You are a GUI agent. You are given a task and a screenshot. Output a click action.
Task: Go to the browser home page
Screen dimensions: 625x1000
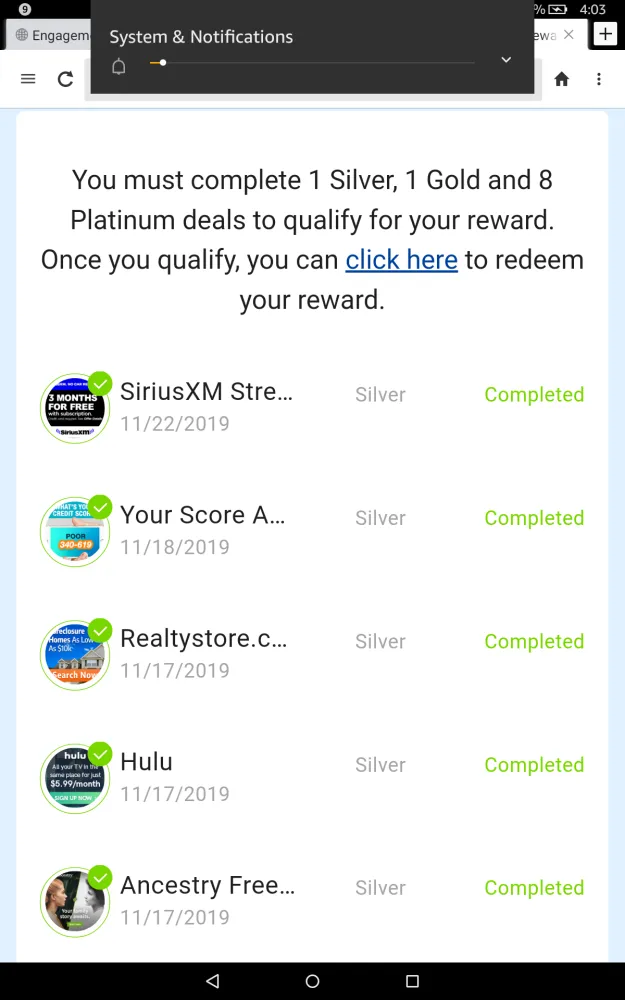pyautogui.click(x=562, y=79)
